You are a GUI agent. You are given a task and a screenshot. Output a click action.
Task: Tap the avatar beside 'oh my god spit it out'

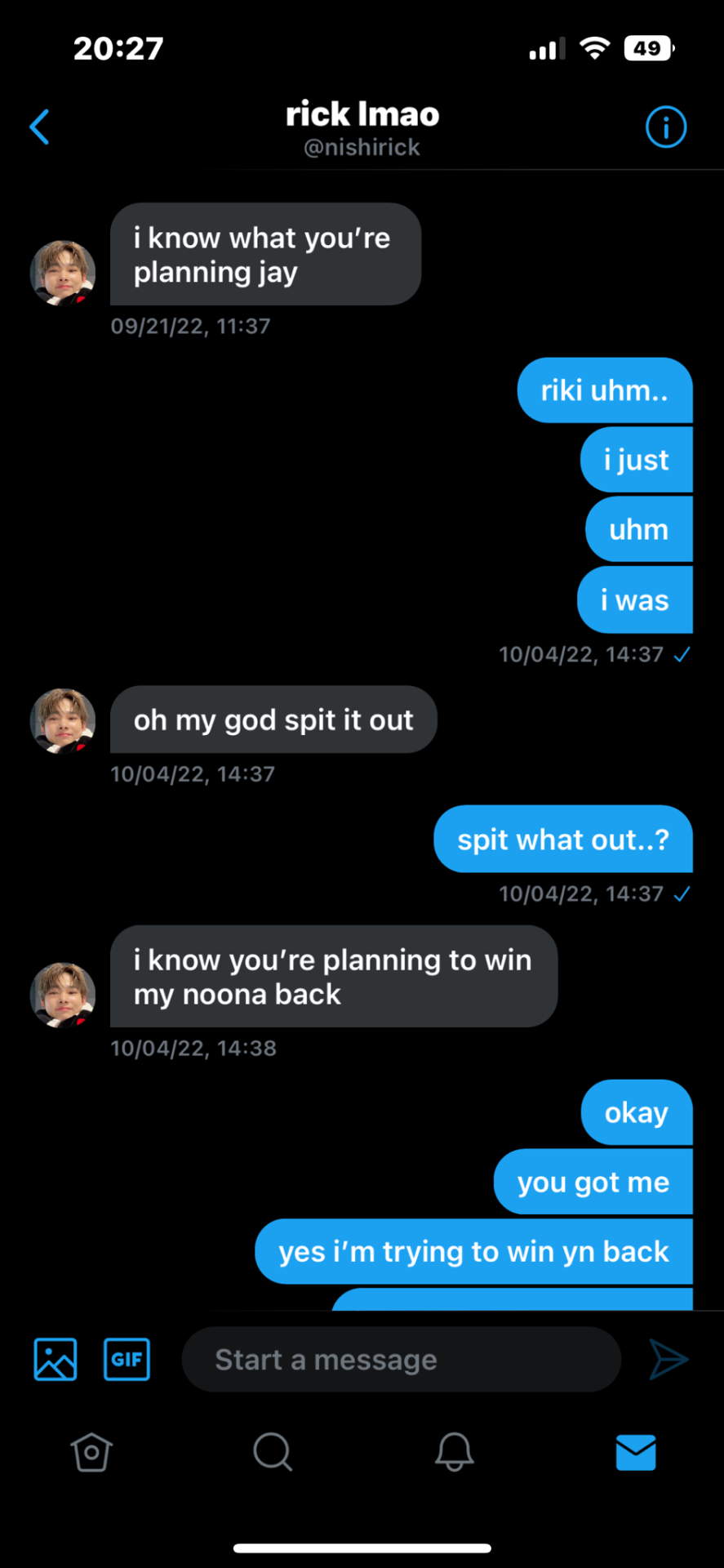(x=63, y=720)
